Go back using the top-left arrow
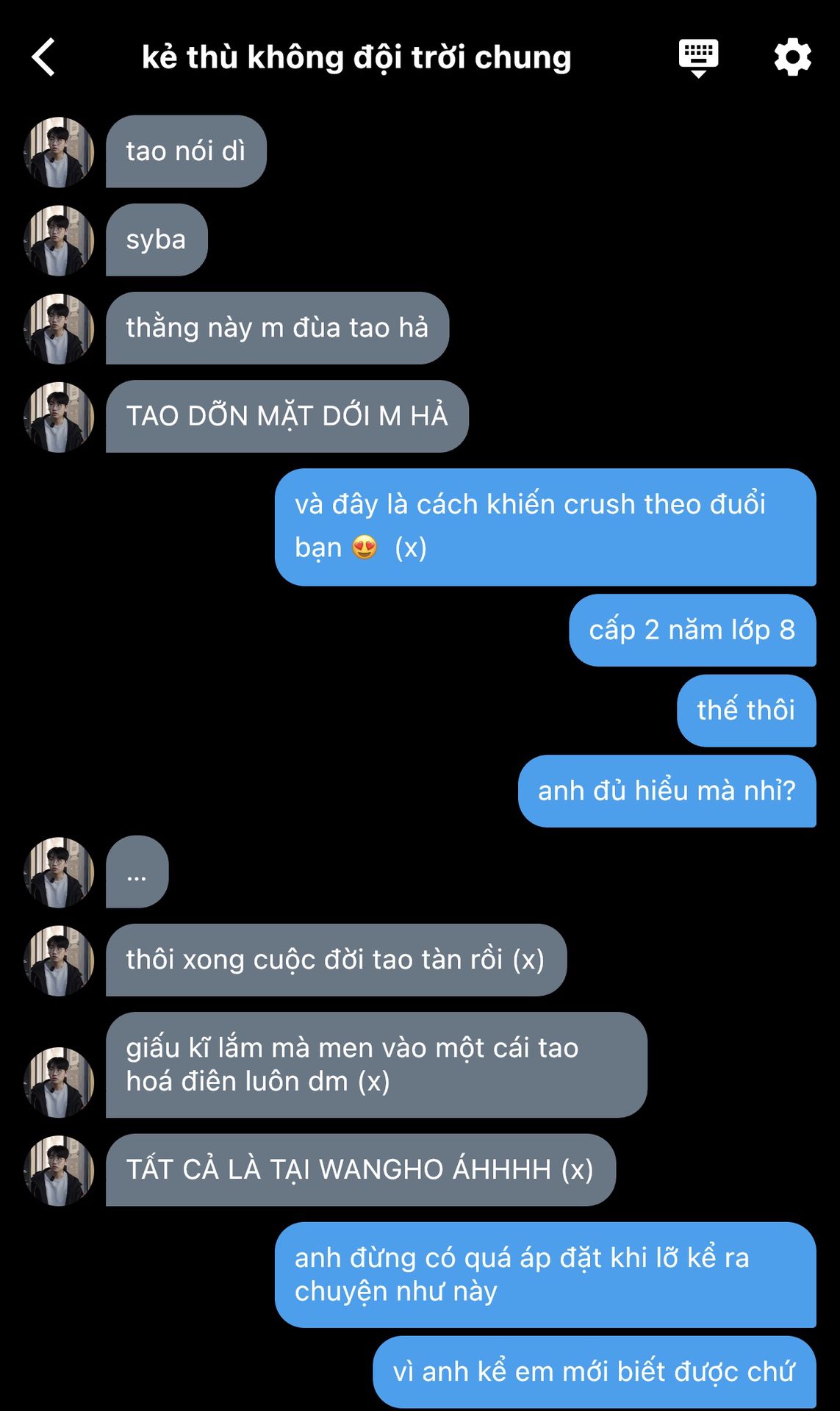This screenshot has height=1411, width=840. tap(43, 57)
